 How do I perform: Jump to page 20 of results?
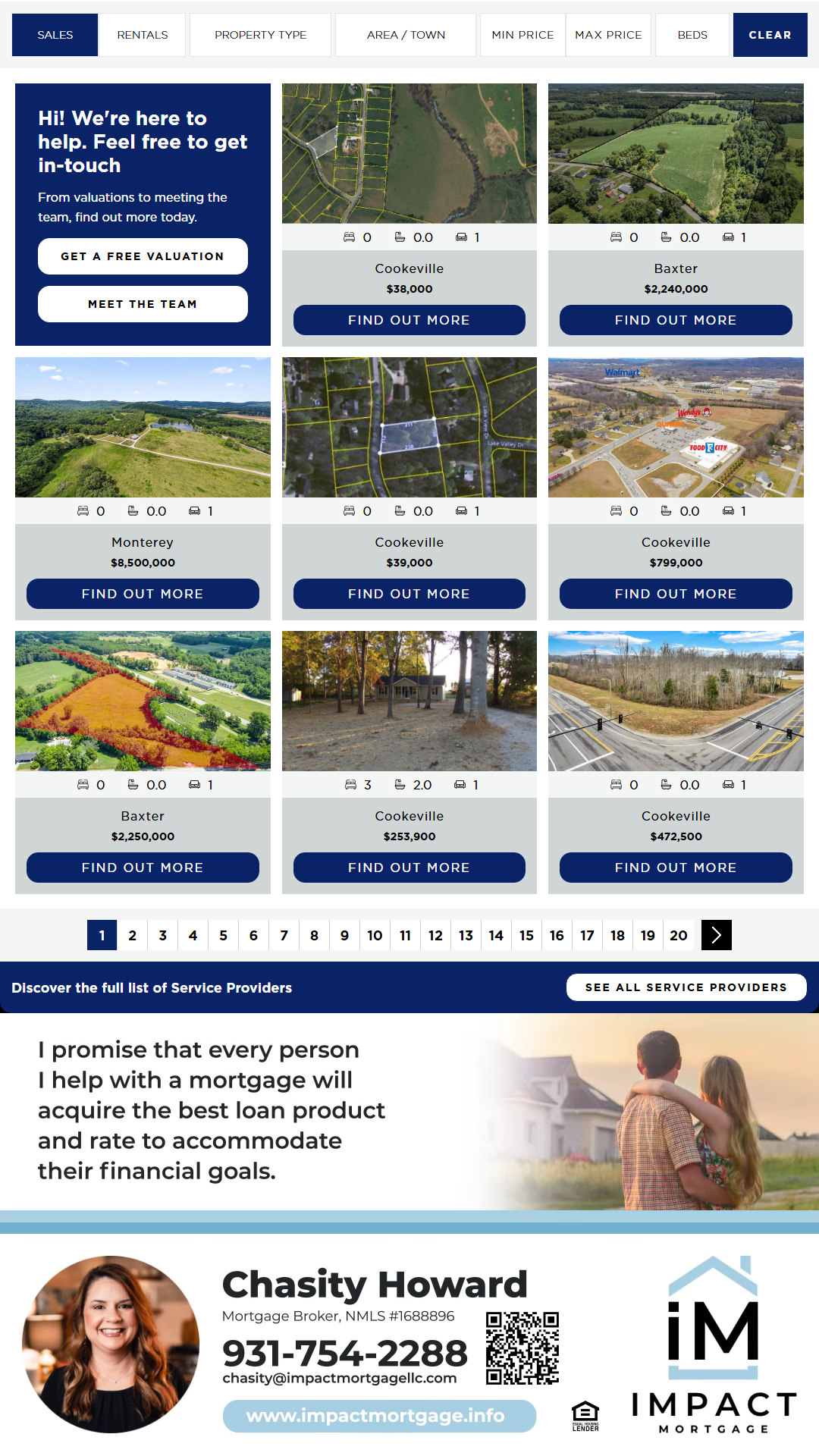click(679, 935)
